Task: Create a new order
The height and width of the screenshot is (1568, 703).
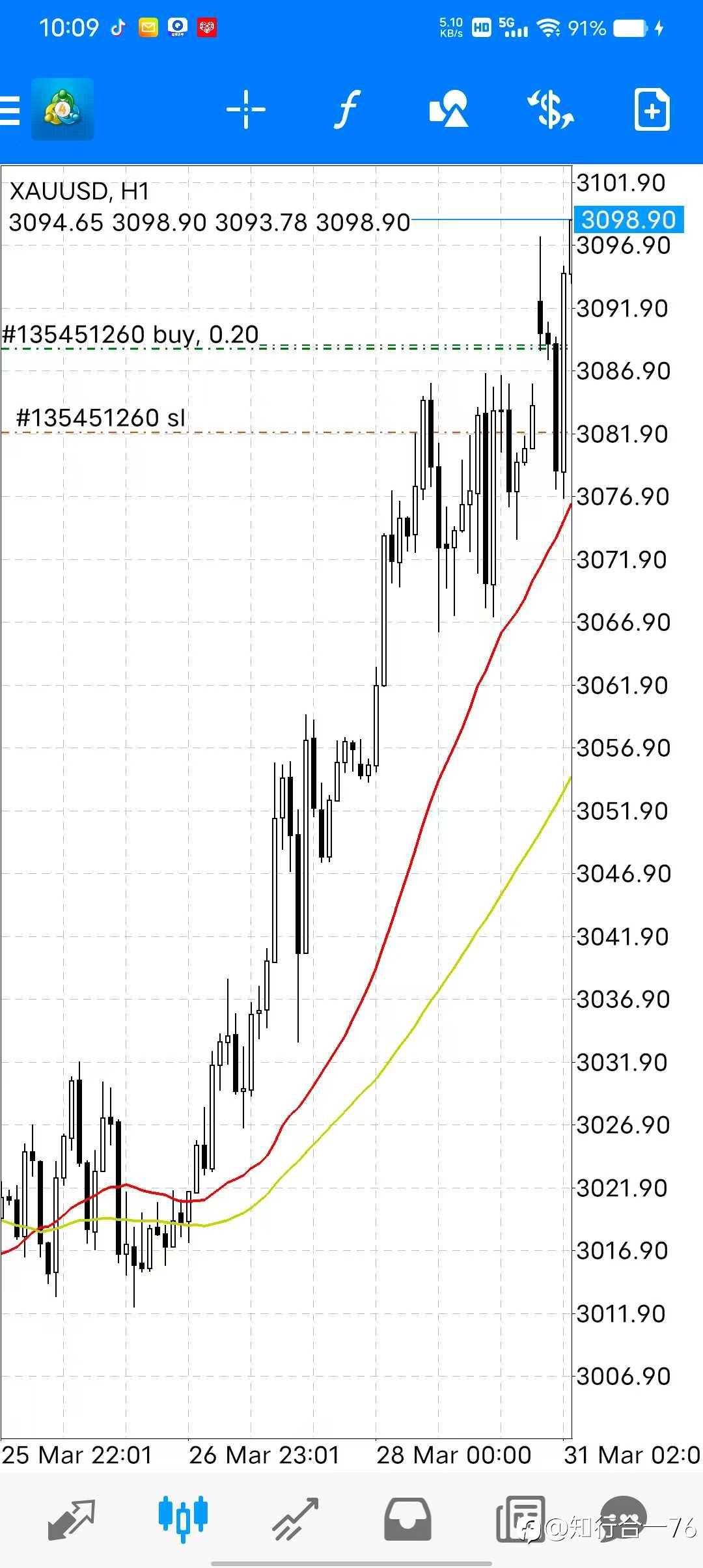Action: (652, 109)
